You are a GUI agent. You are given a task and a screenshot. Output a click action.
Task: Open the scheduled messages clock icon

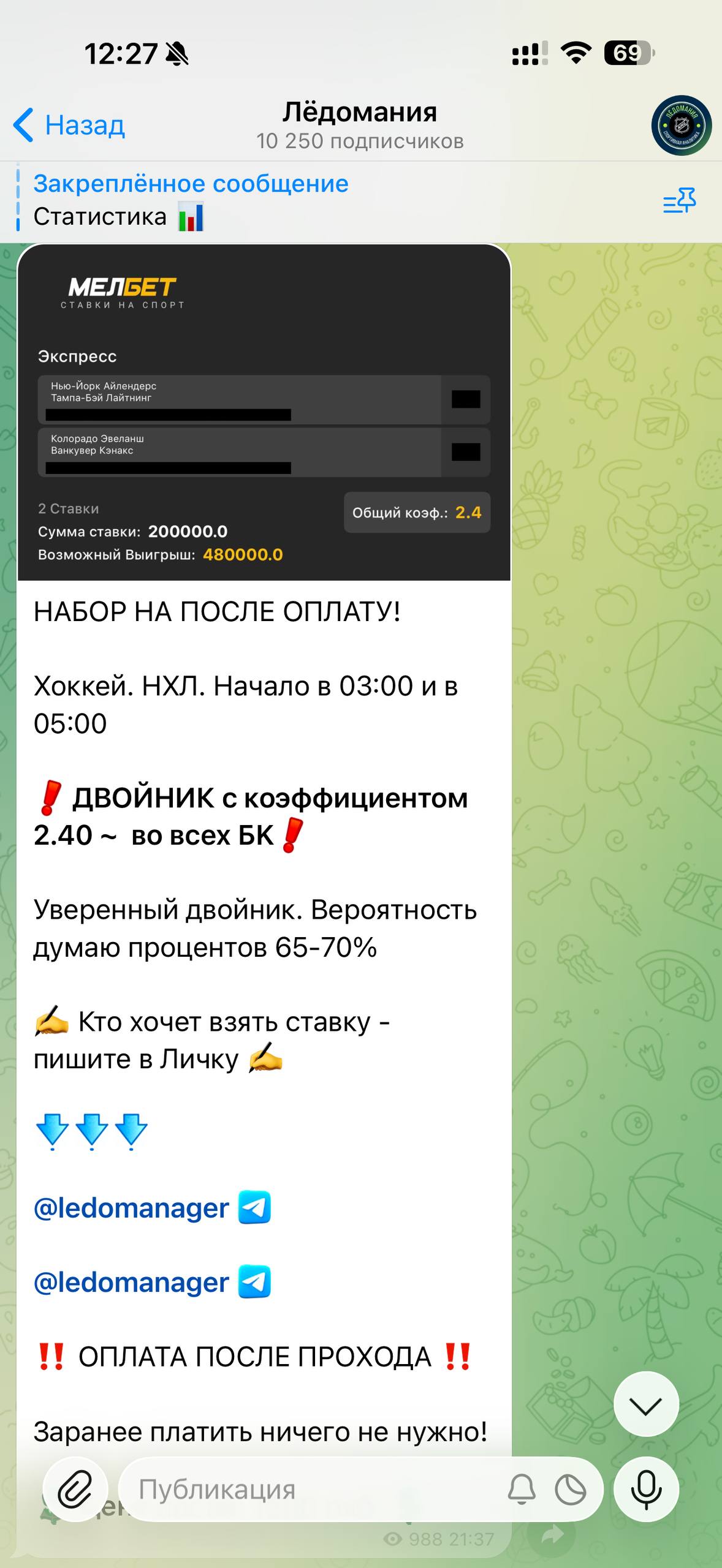[571, 1490]
